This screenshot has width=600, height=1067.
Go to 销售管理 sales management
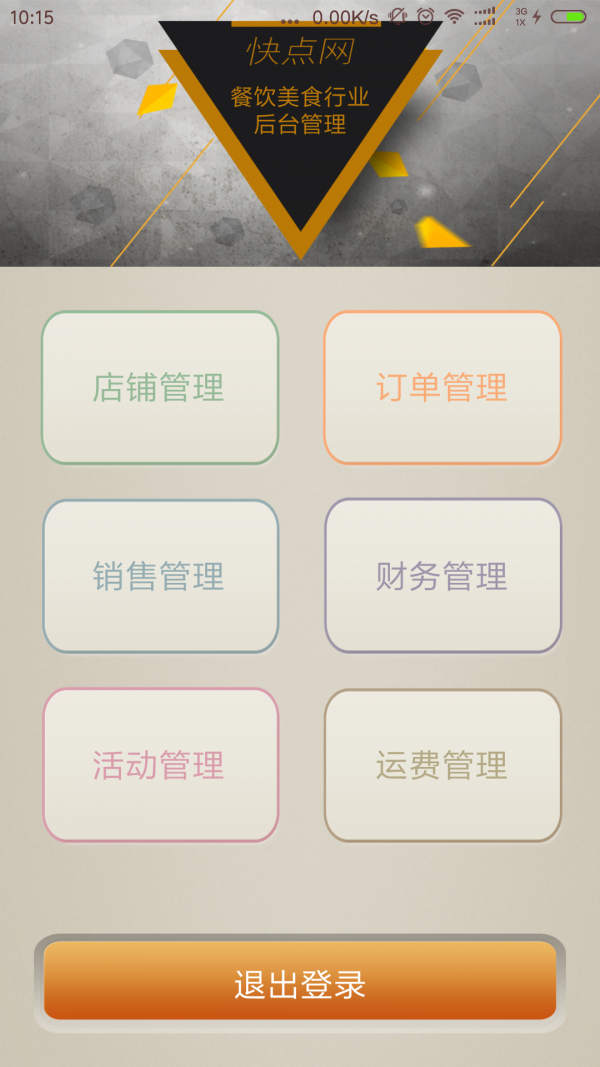159,576
